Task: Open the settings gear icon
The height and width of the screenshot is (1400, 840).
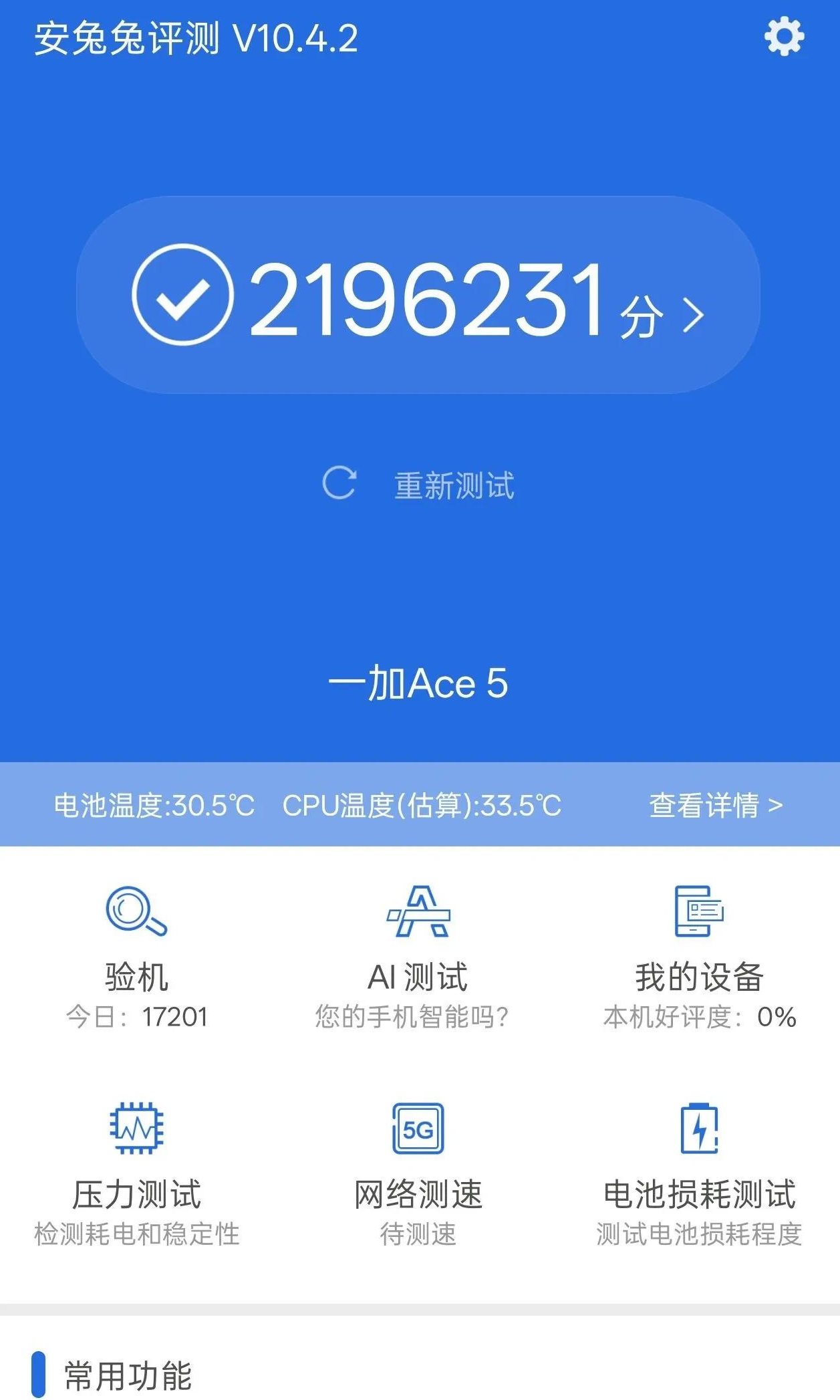Action: pyautogui.click(x=784, y=37)
